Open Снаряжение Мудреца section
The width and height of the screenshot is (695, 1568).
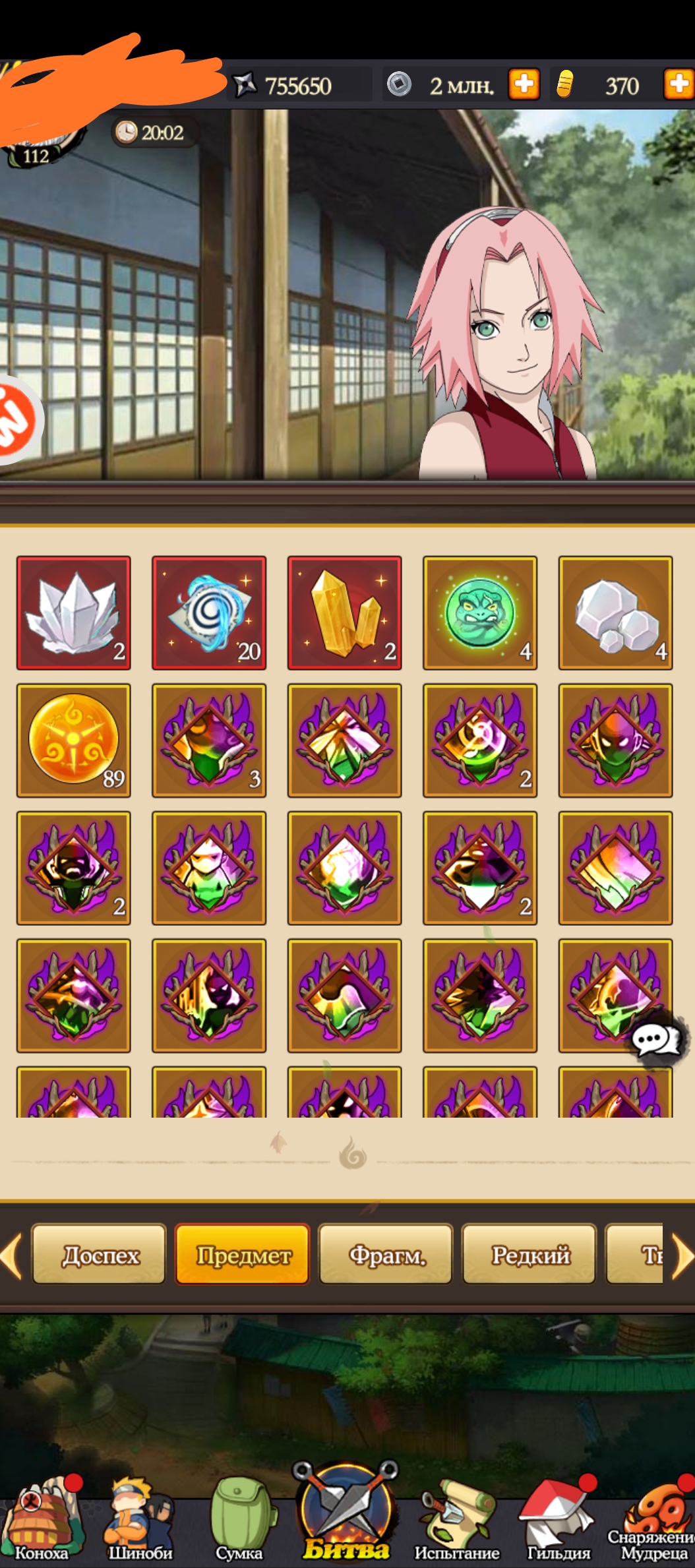[653, 1522]
